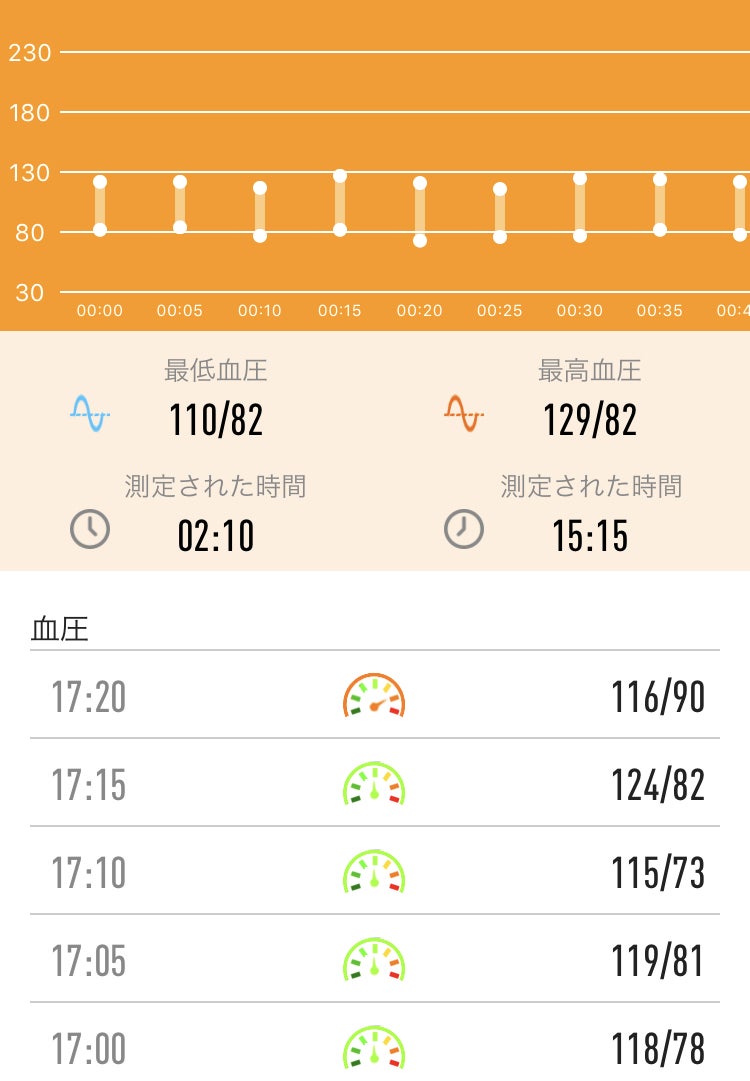Select the 00:20 measurement bar in chart
Screen dimensions: 750x1081
[x=420, y=212]
